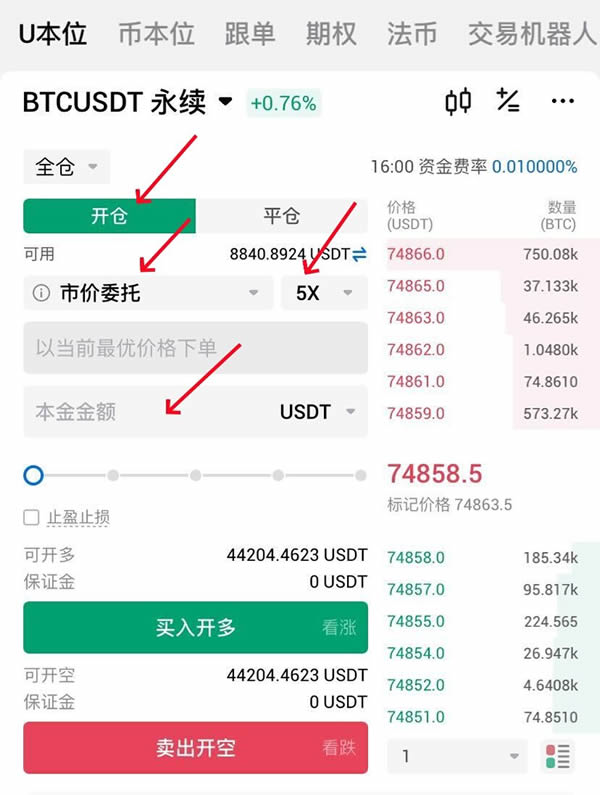Switch to the 币本位 tab
This screenshot has width=600, height=795.
pos(156,34)
